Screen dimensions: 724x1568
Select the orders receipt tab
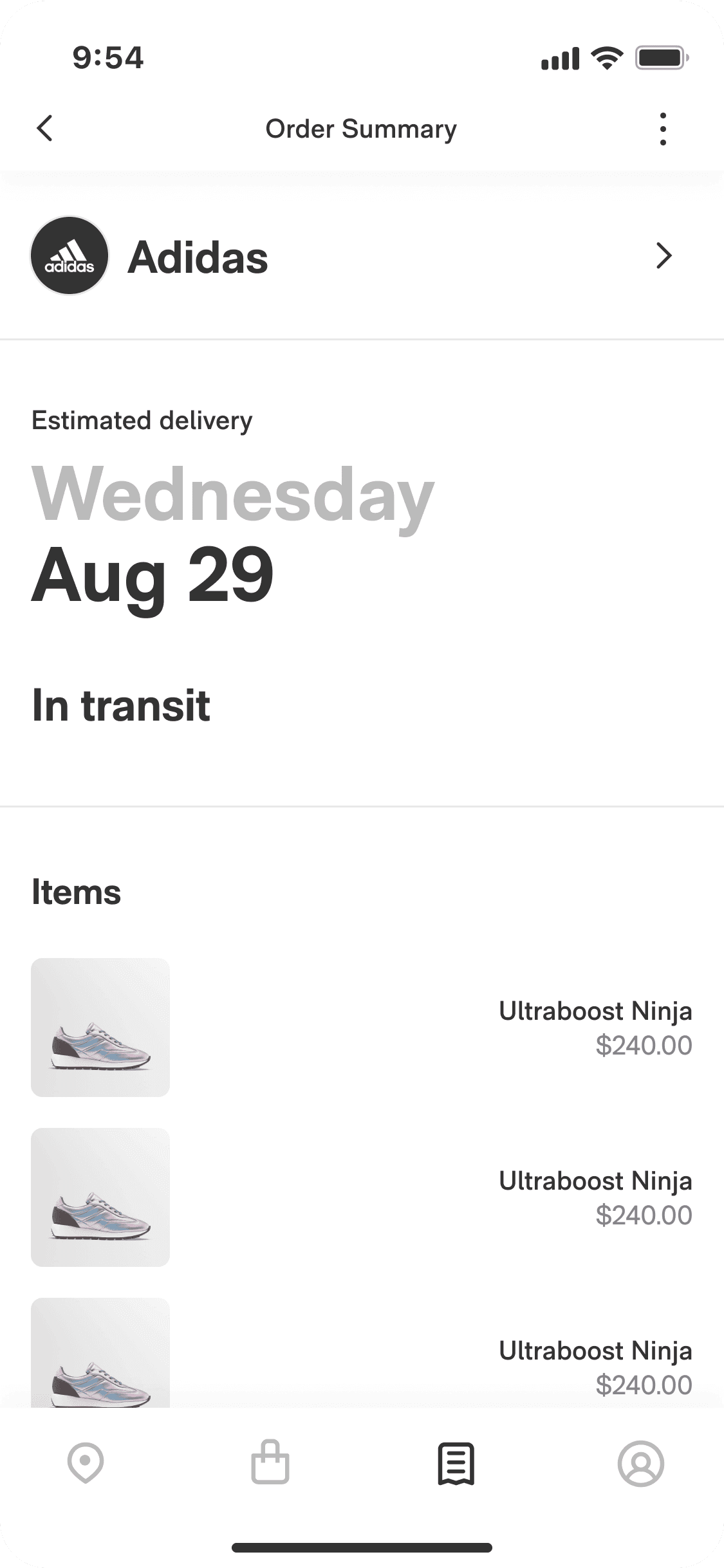coord(456,1463)
